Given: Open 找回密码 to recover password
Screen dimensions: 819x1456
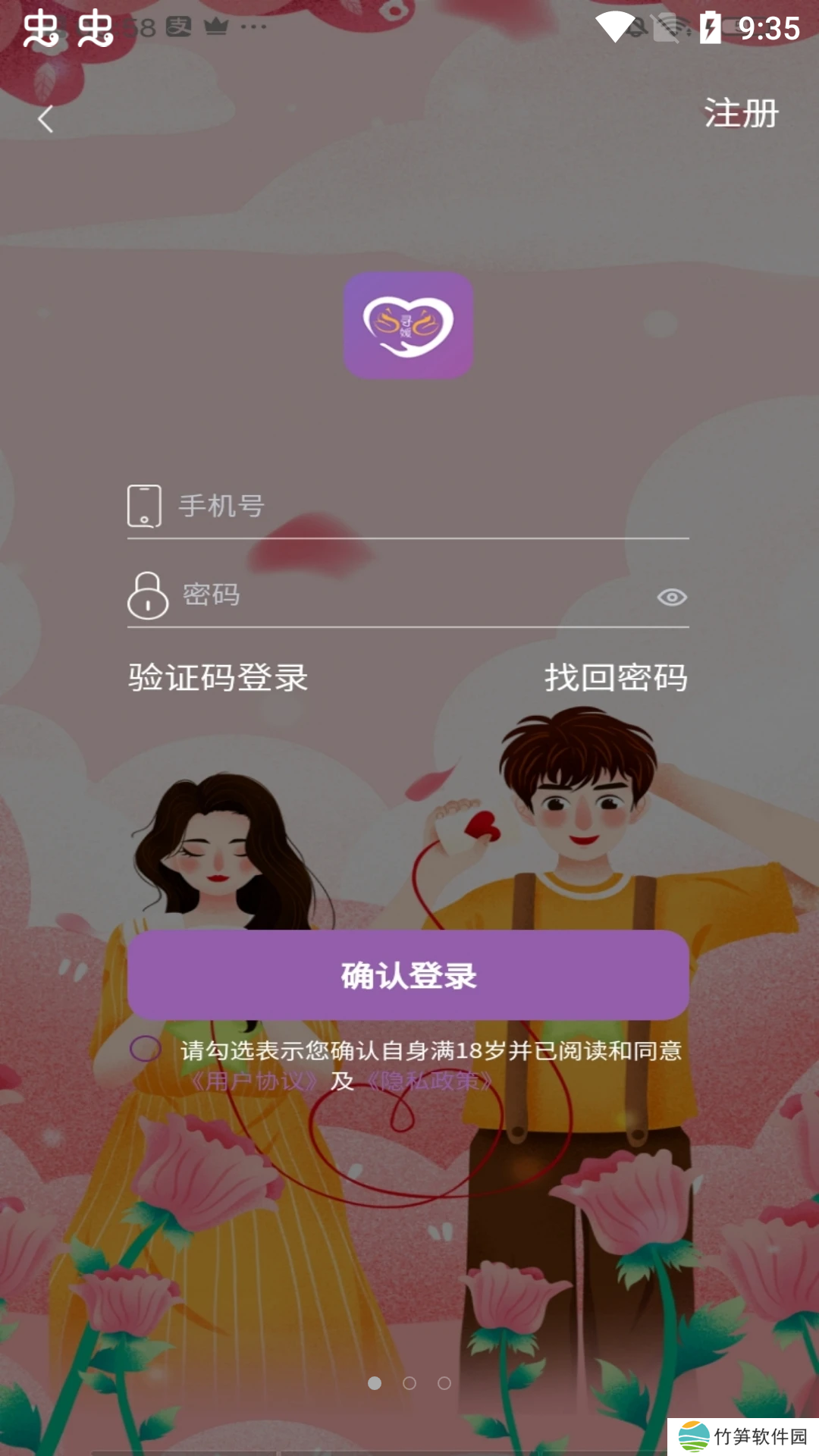Looking at the screenshot, I should coord(615,677).
